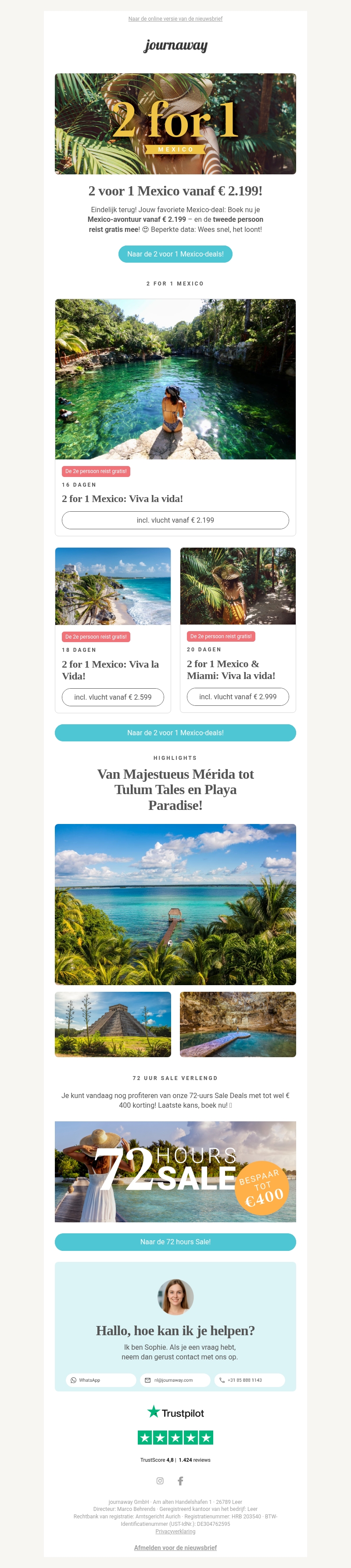Call +31 85 888 1143
This screenshot has width=351, height=1568.
point(249,1380)
